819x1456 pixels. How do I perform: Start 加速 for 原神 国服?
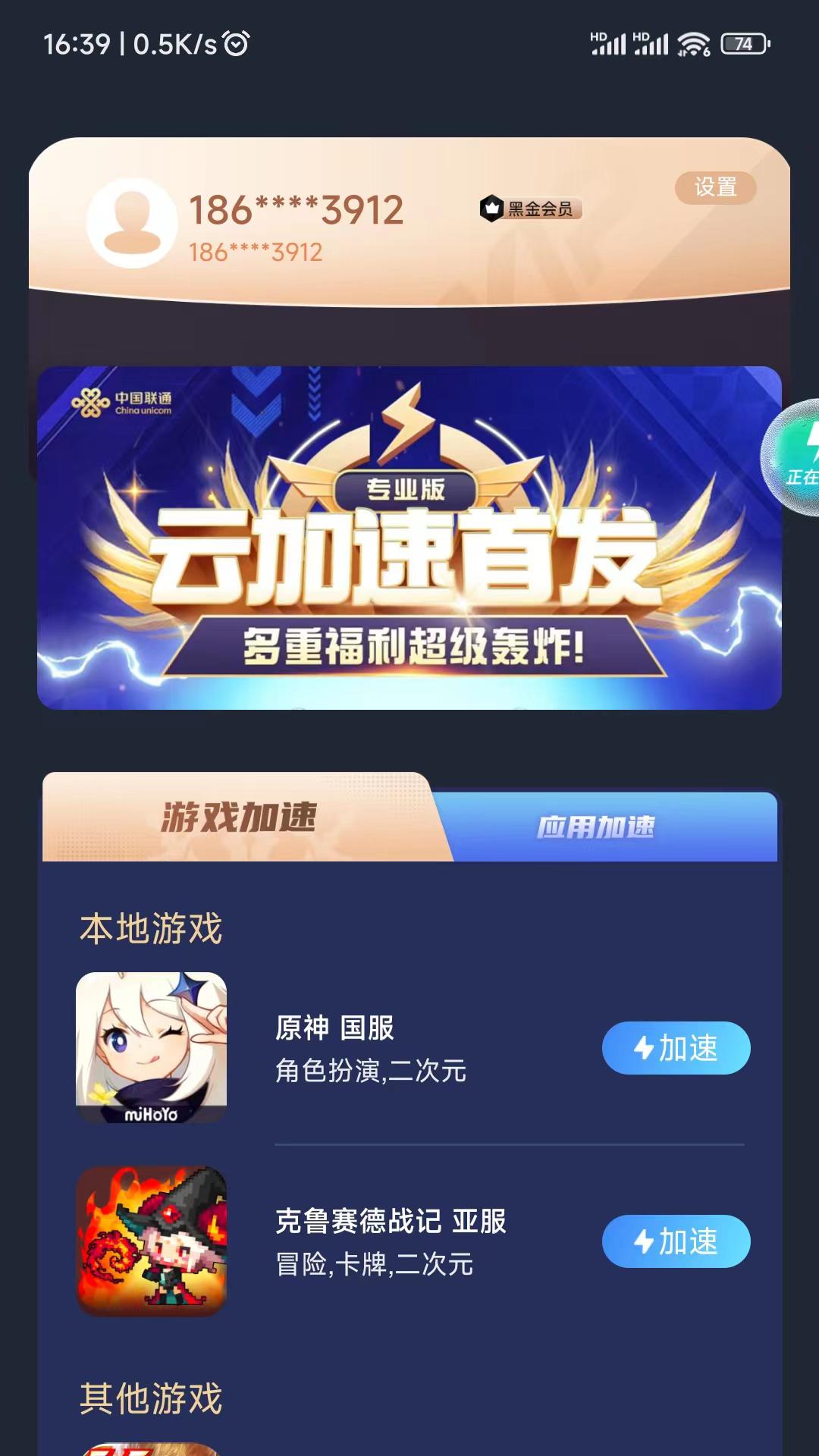pos(676,1048)
